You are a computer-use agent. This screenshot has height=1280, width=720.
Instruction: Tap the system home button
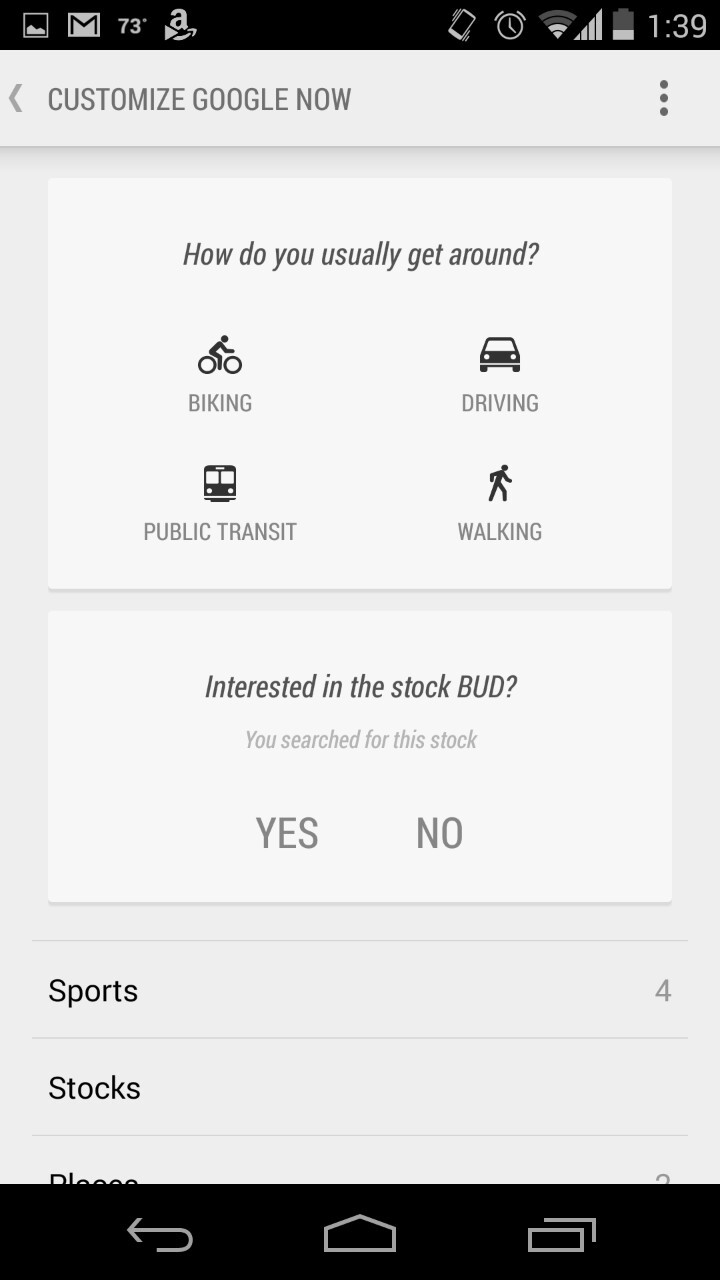click(x=360, y=1235)
